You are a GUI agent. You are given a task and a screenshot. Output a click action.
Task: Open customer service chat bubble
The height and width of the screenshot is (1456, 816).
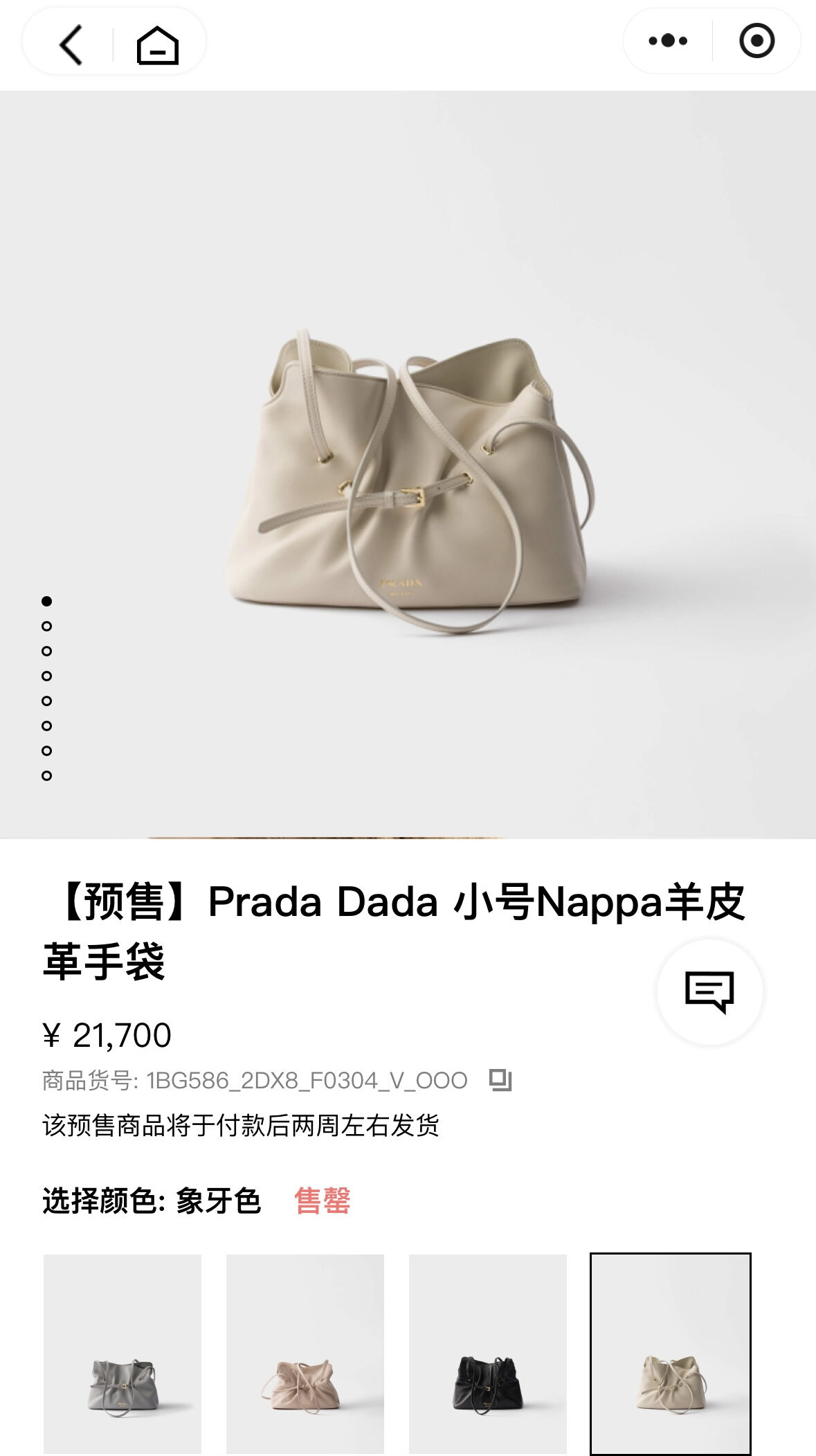click(709, 991)
